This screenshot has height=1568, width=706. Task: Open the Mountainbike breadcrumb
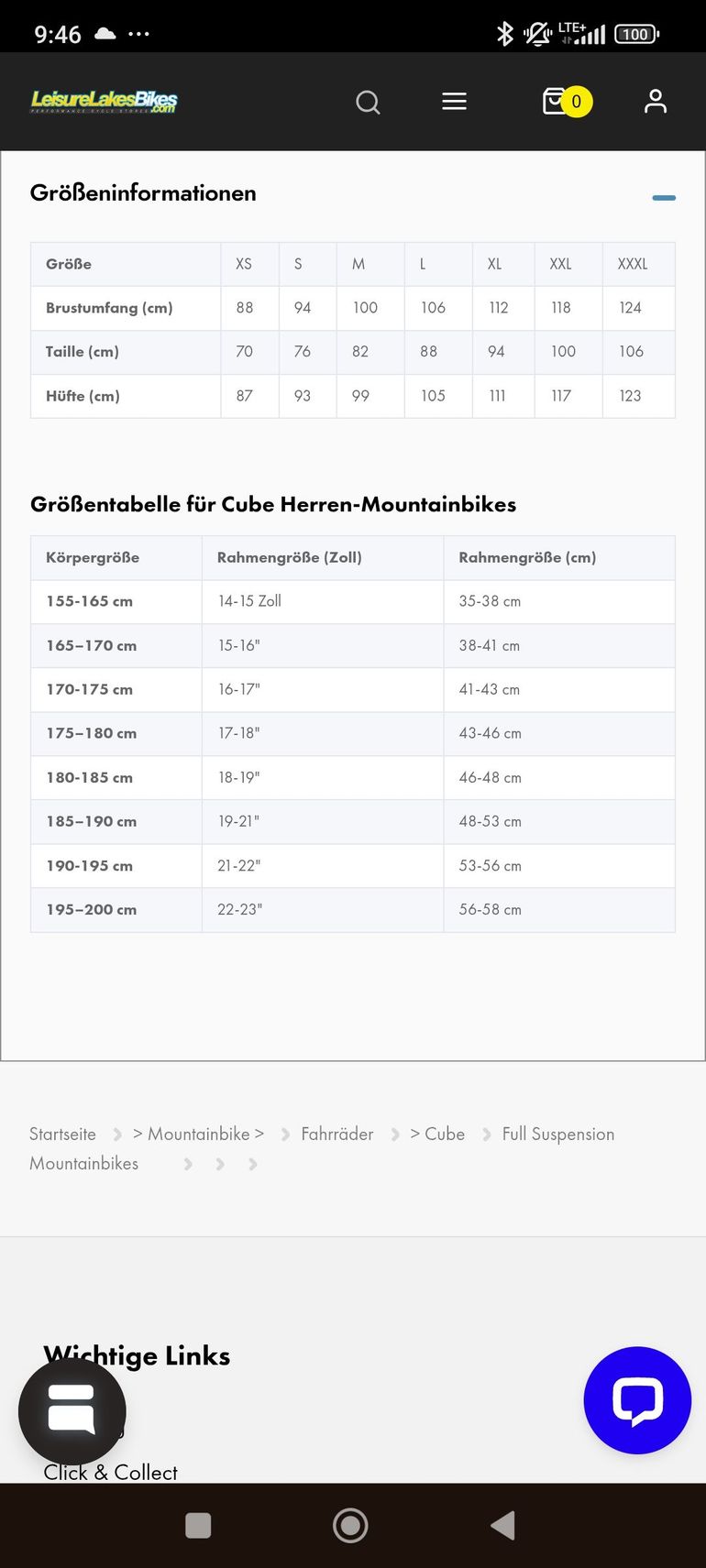(x=198, y=1134)
